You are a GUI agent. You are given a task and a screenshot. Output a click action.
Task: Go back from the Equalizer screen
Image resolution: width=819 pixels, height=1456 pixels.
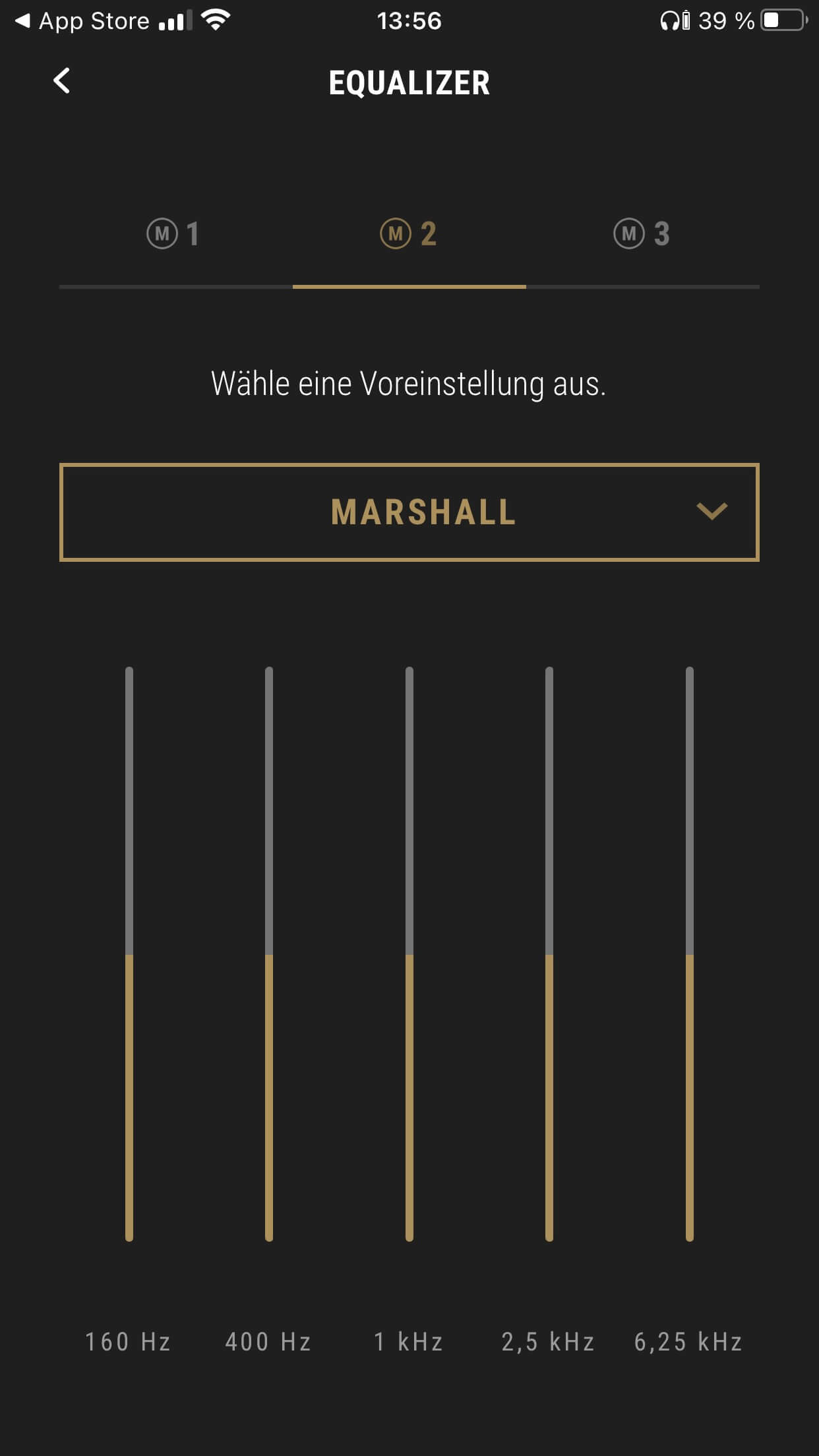pyautogui.click(x=62, y=81)
